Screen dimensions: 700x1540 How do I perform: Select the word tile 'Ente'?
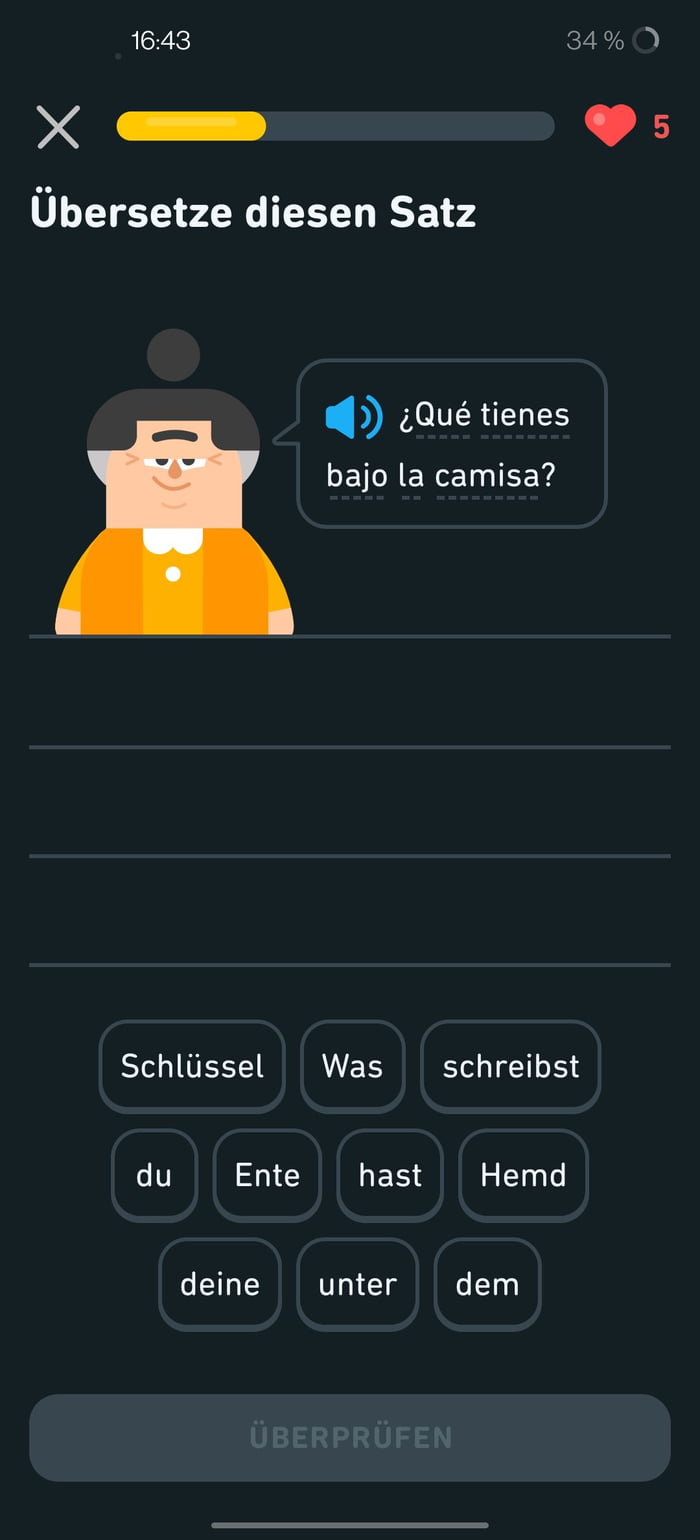(267, 1175)
